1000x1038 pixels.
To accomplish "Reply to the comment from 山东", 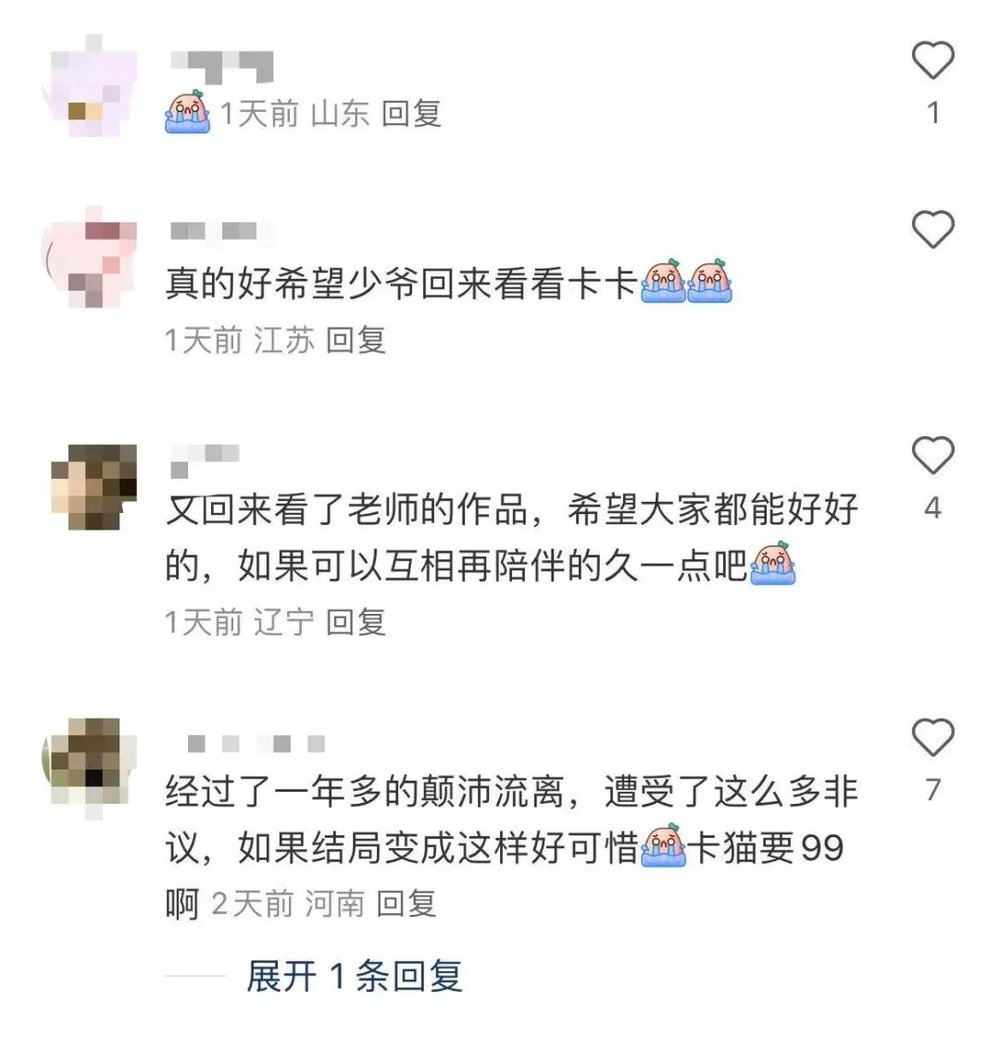I will tap(411, 113).
